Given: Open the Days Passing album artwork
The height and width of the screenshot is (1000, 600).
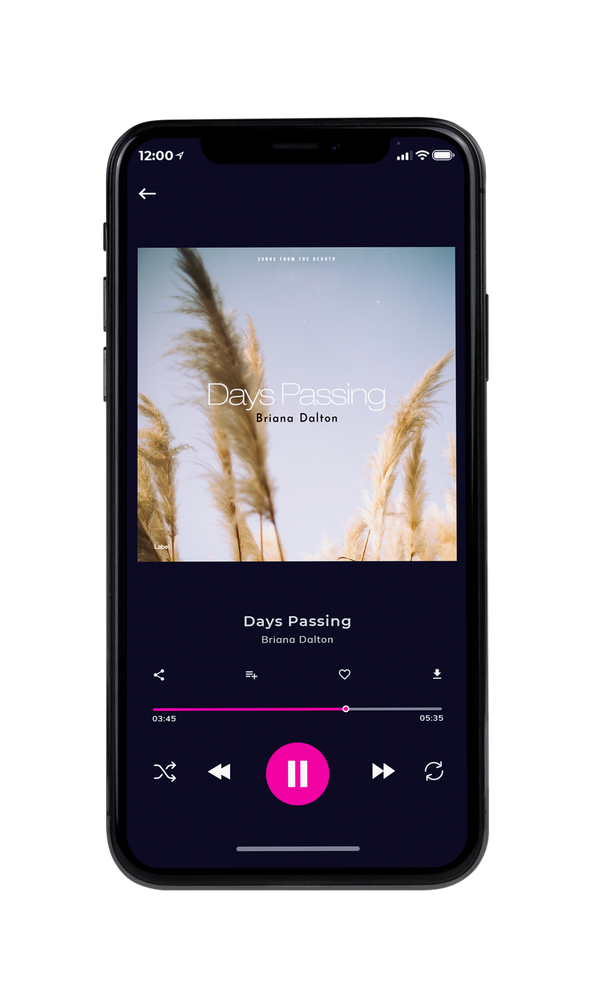Looking at the screenshot, I should pyautogui.click(x=297, y=404).
